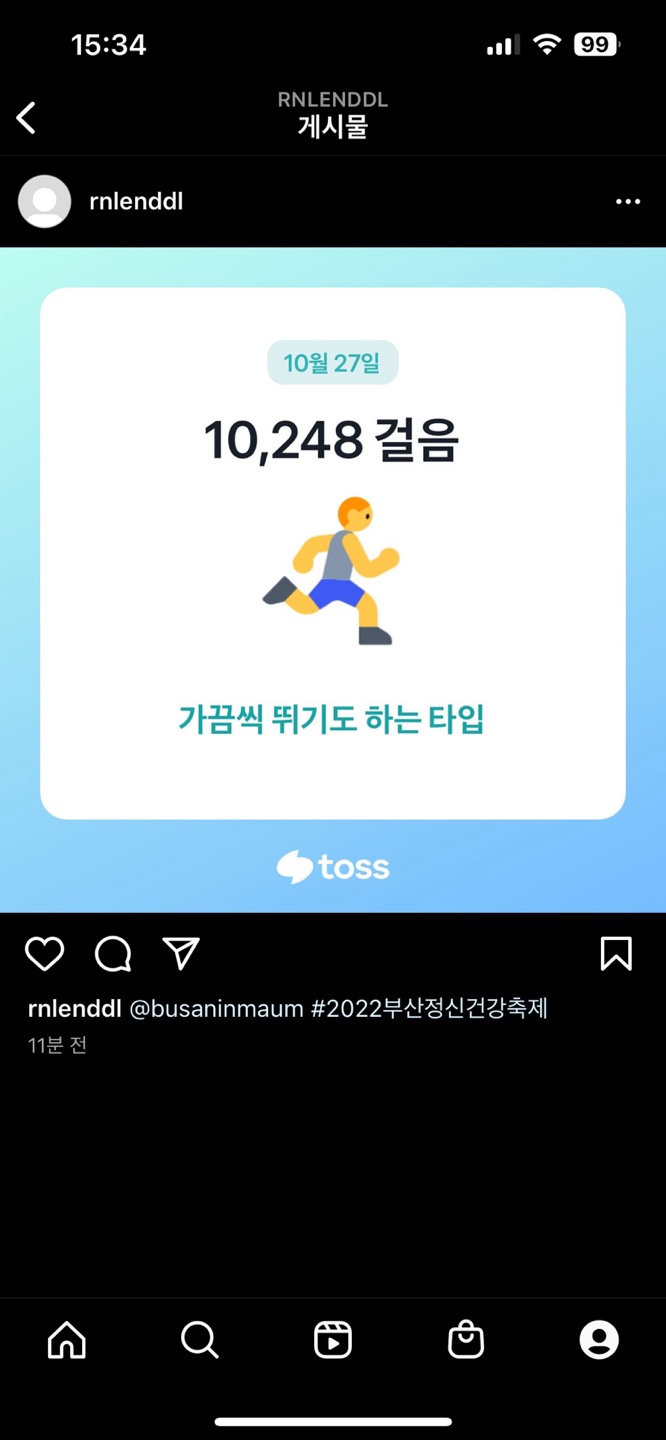
Task: Save the post with the bookmark icon
Action: tap(616, 954)
